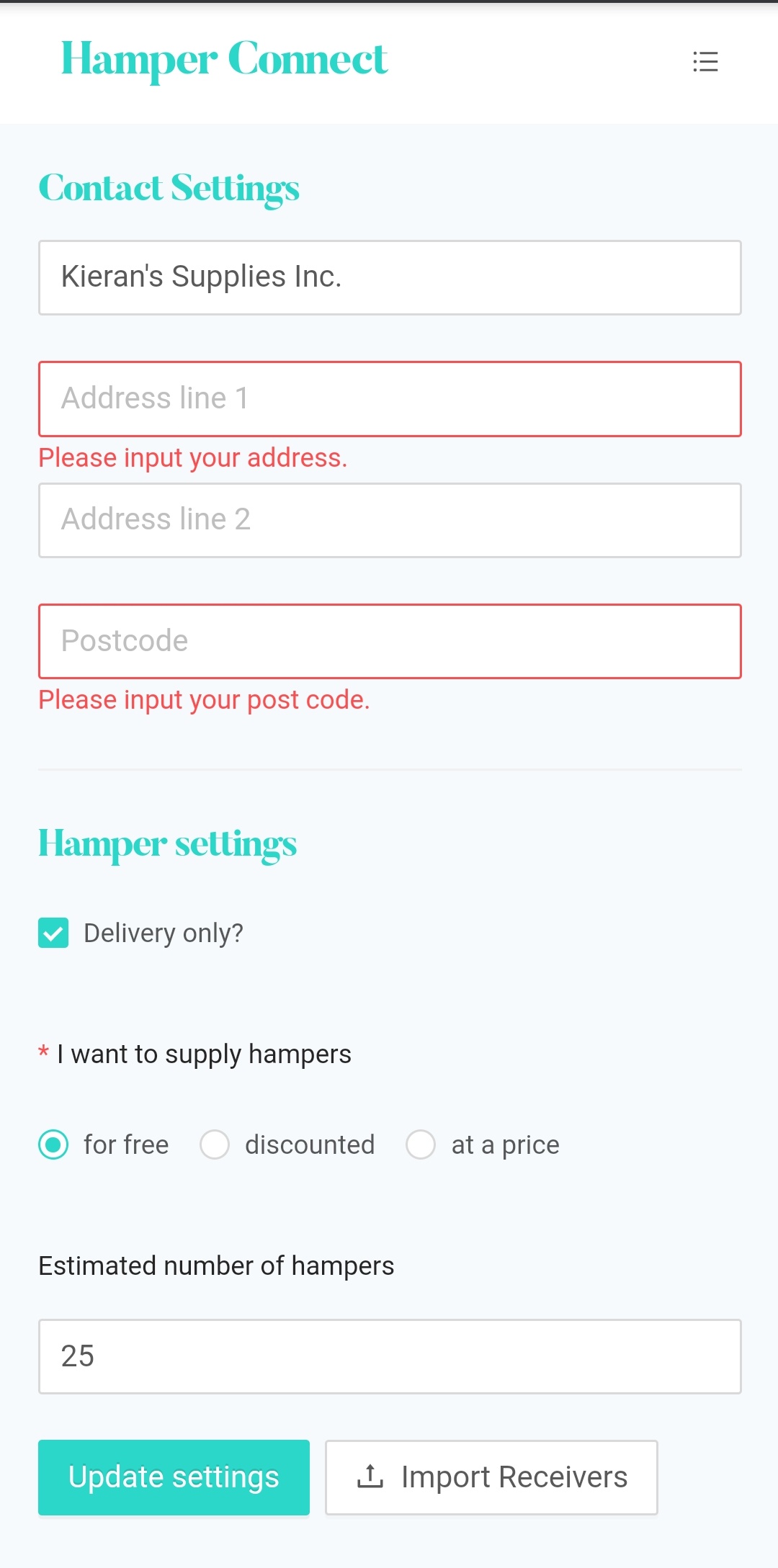
Task: Uncheck the Delivery only checkbox
Action: 53,933
